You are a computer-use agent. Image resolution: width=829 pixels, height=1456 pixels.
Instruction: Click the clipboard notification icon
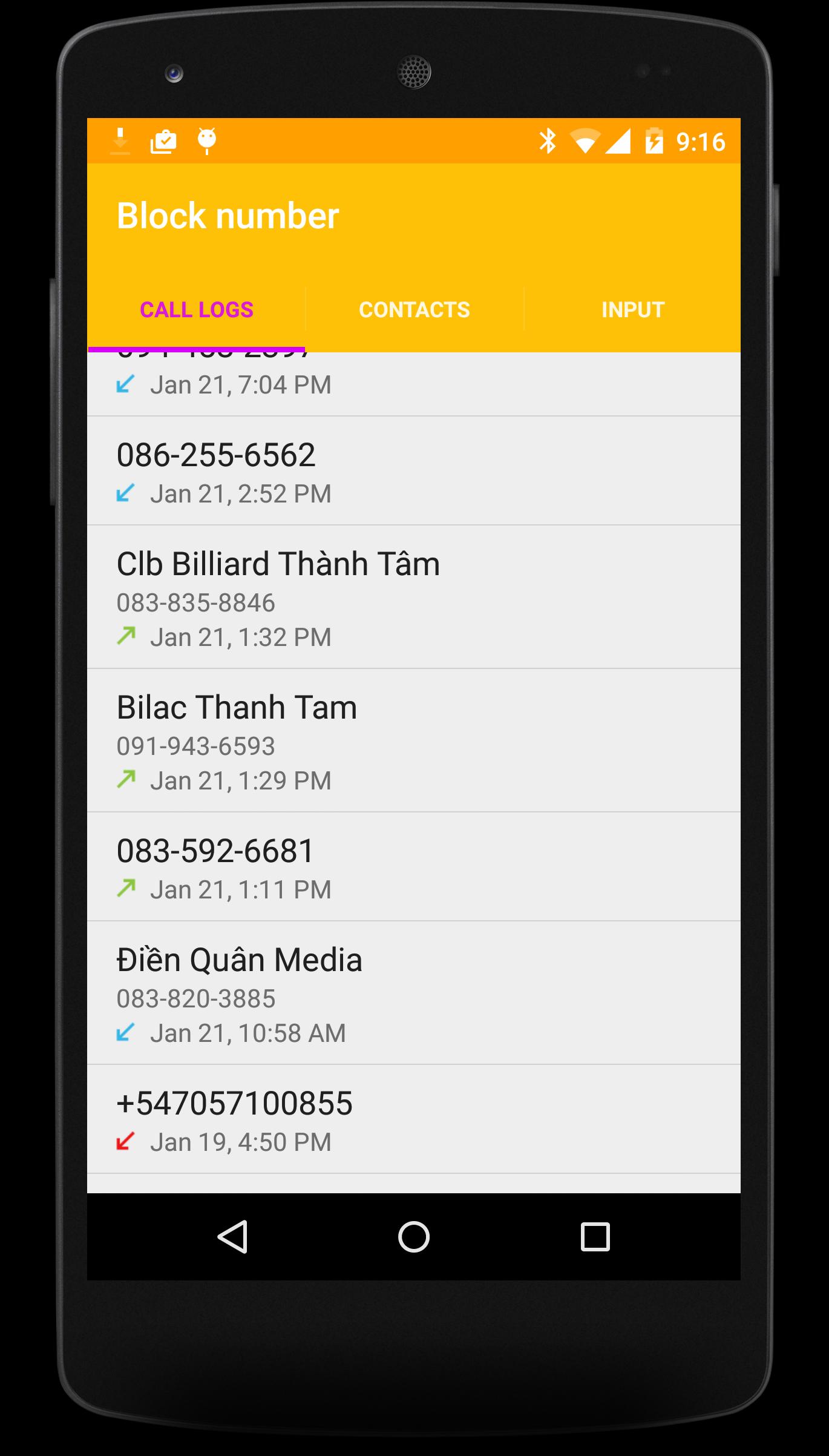pyautogui.click(x=162, y=140)
